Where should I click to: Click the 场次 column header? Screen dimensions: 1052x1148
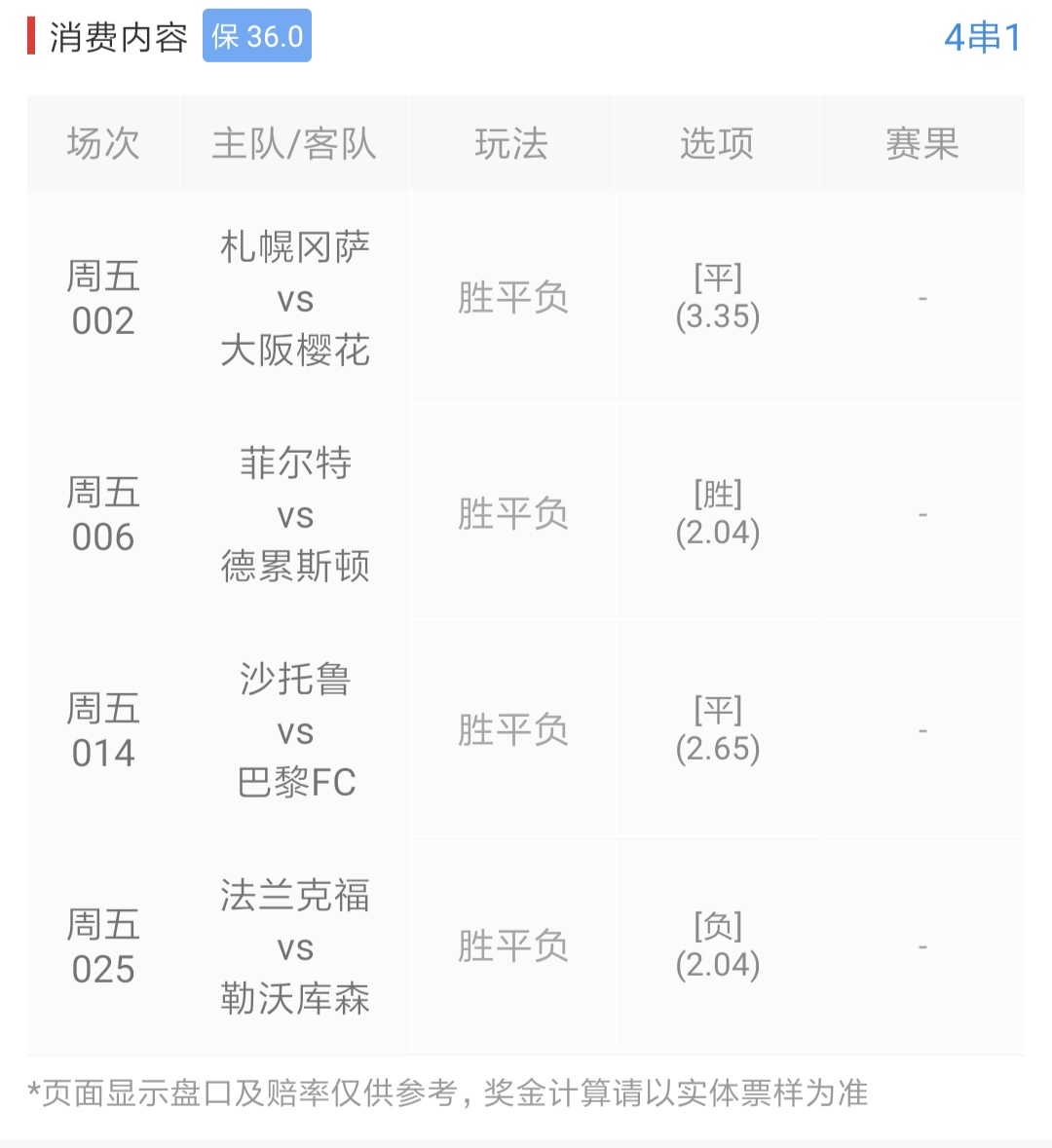click(103, 143)
